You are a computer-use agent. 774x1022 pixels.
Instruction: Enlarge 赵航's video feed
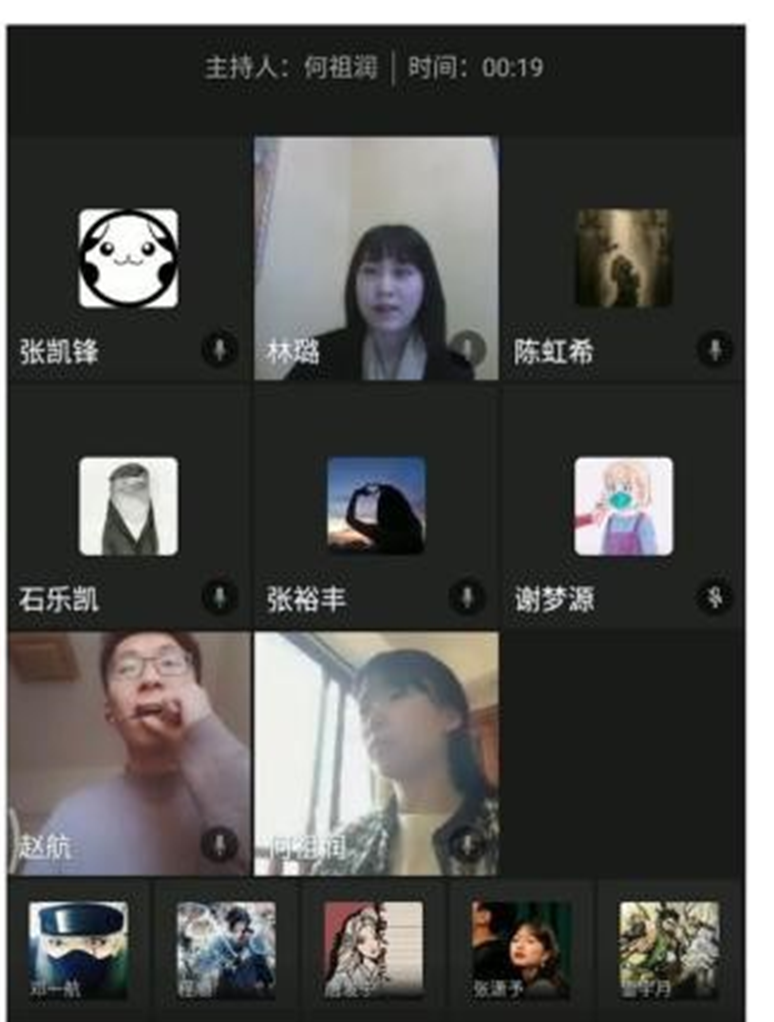pyautogui.click(x=129, y=753)
